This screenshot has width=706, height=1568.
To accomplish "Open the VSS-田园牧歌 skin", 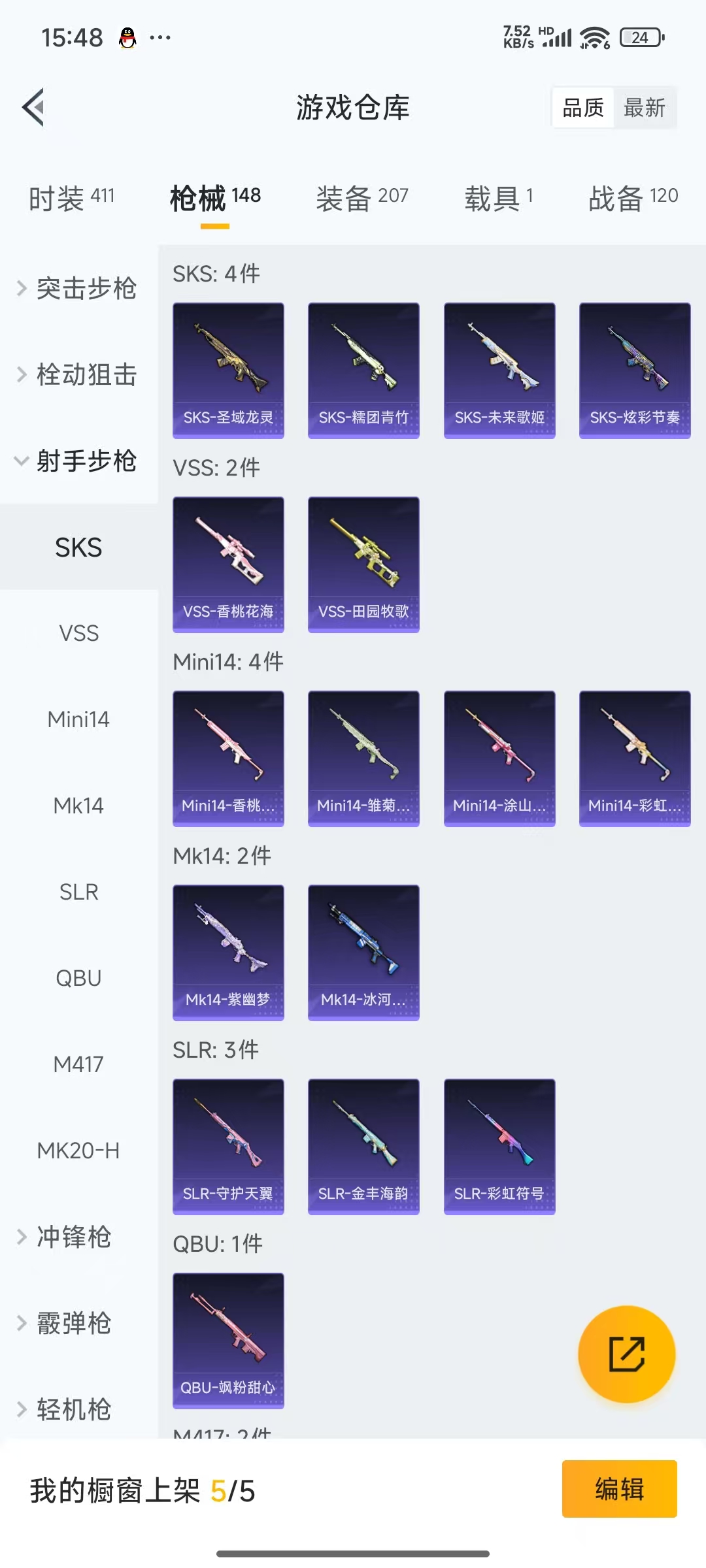I will (x=363, y=564).
